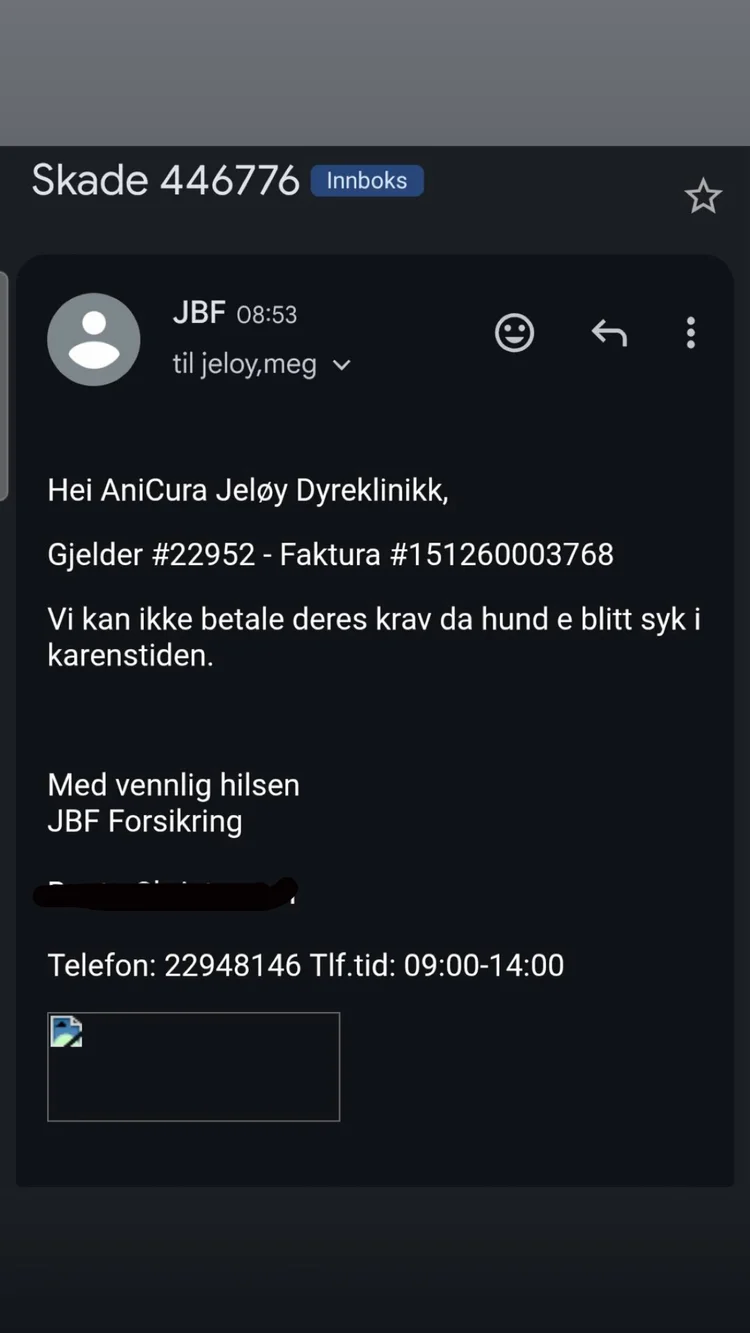Tap the Innboks label chip
Screen dimensions: 750x1333
click(367, 181)
